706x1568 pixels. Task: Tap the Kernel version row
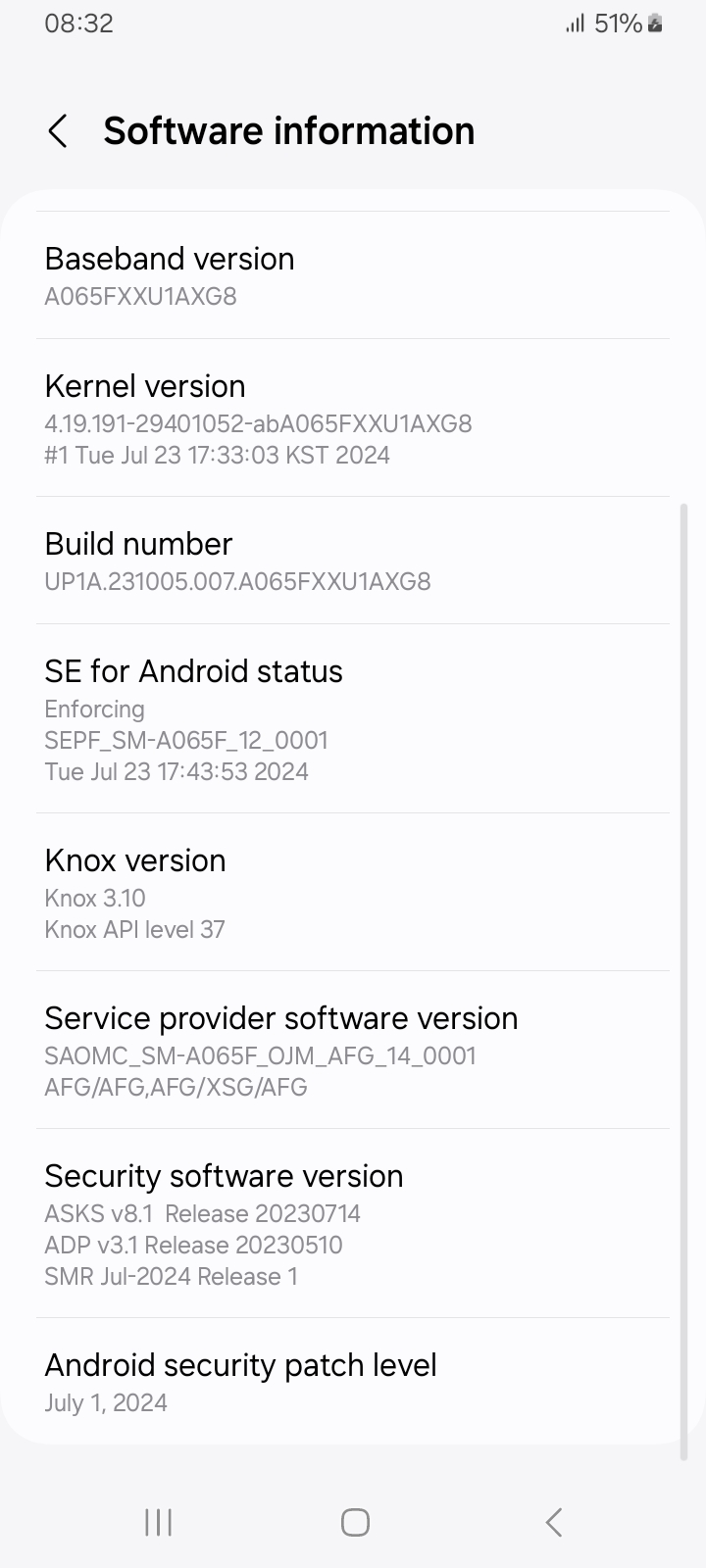point(353,418)
